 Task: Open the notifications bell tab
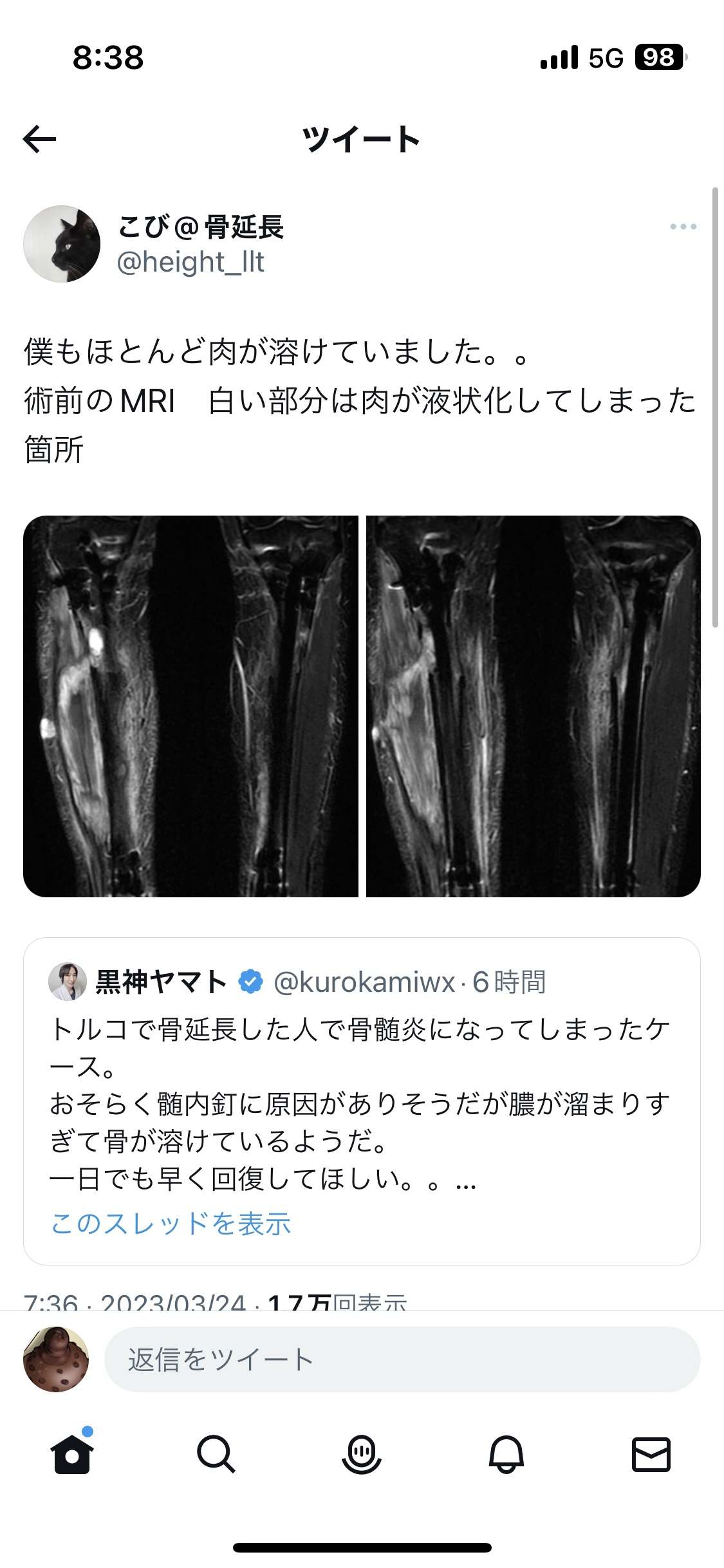click(x=506, y=1454)
